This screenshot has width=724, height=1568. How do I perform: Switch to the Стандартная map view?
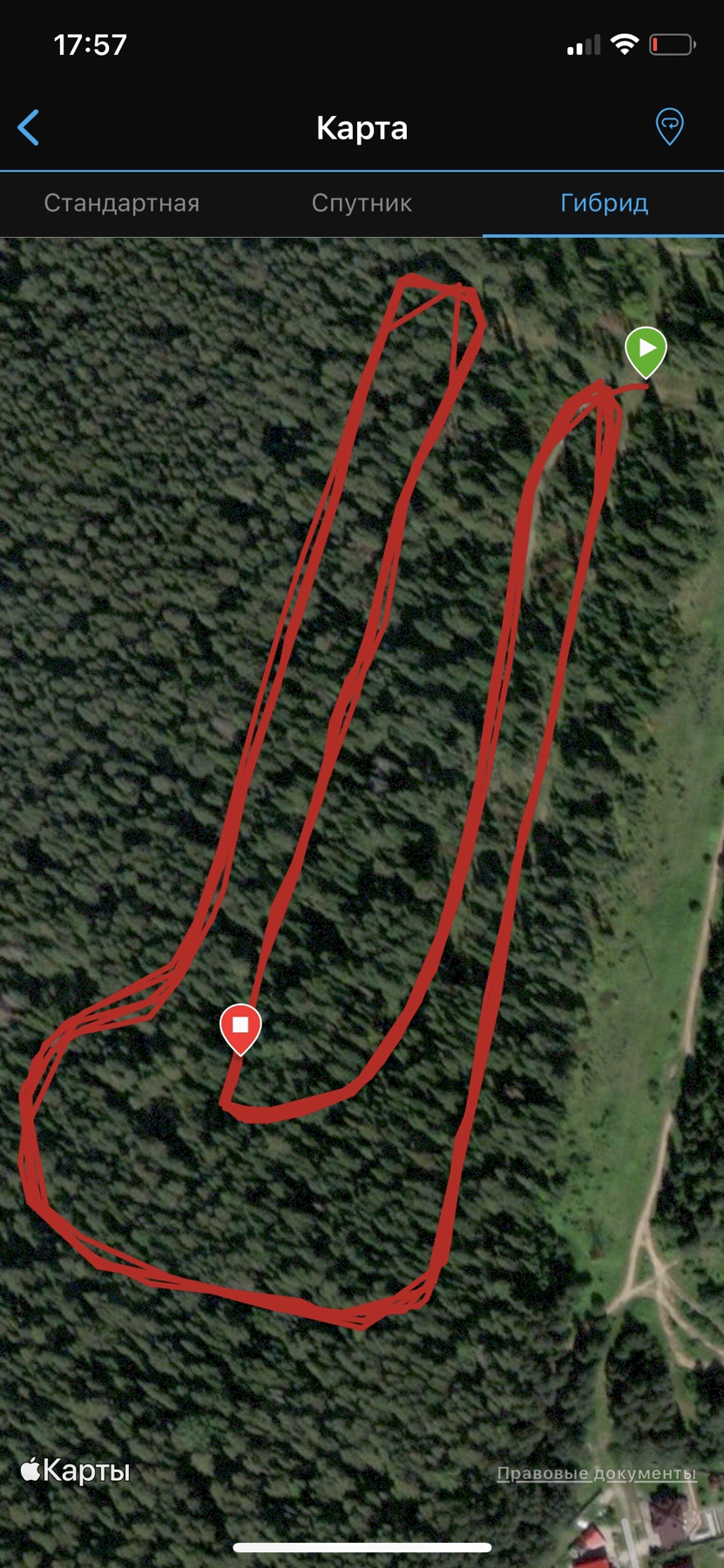[x=122, y=203]
